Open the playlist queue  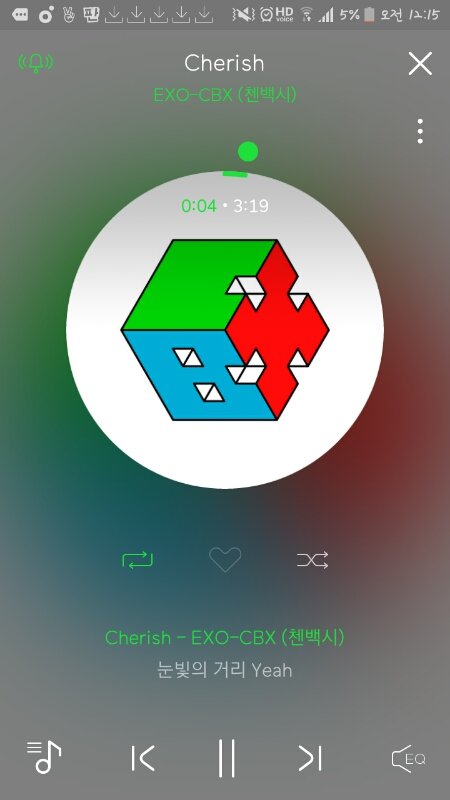tap(44, 757)
